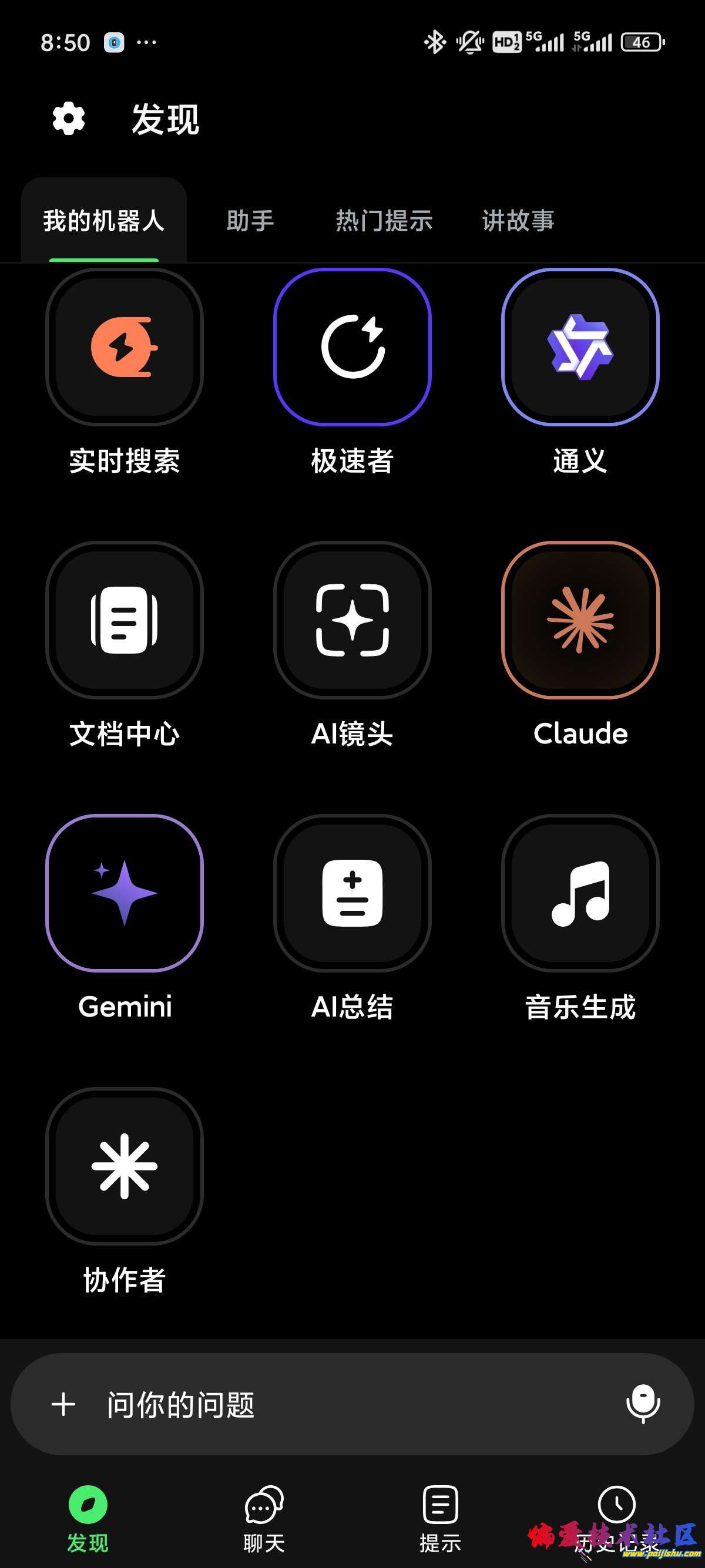Start a chat with Claude
Viewport: 705px width, 1568px height.
point(580,620)
